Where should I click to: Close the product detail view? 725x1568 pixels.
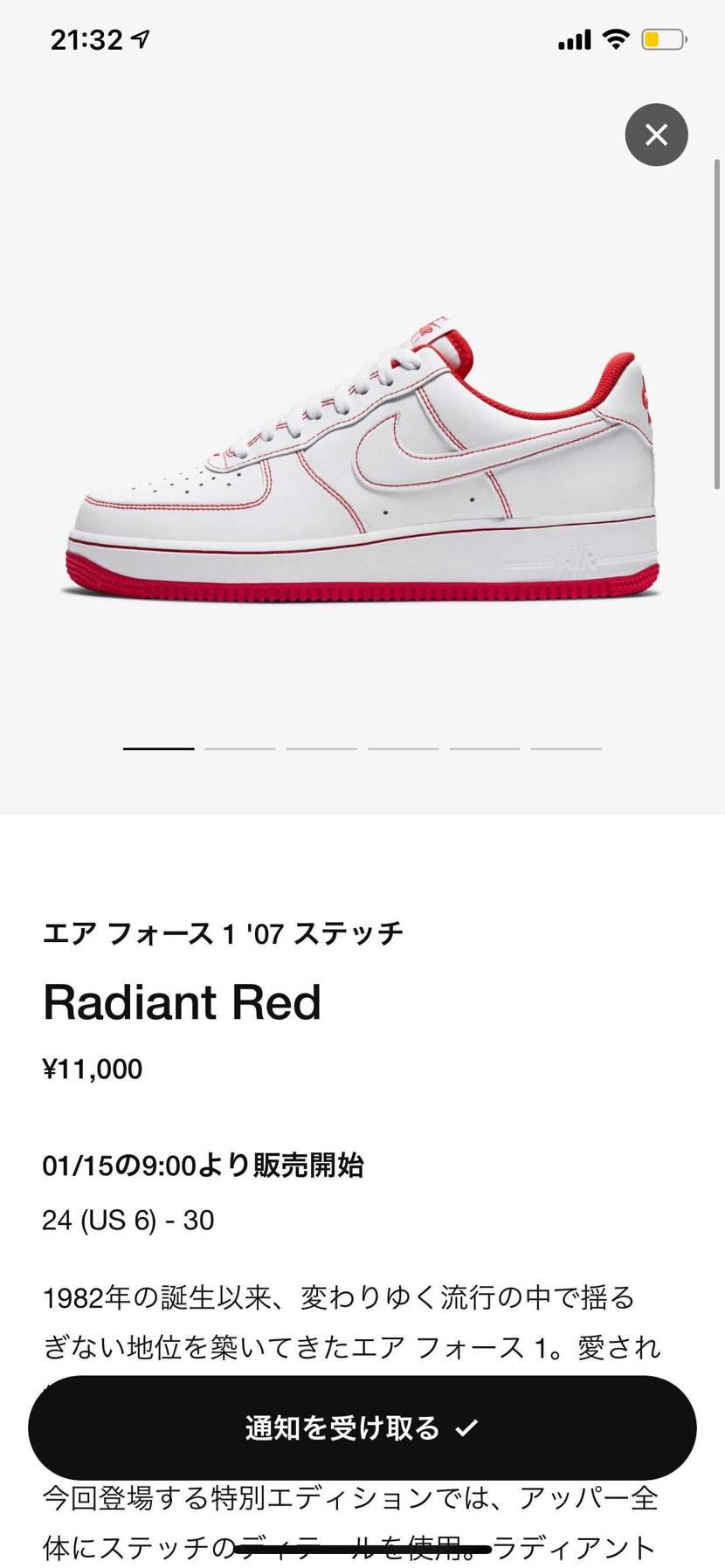coord(656,134)
